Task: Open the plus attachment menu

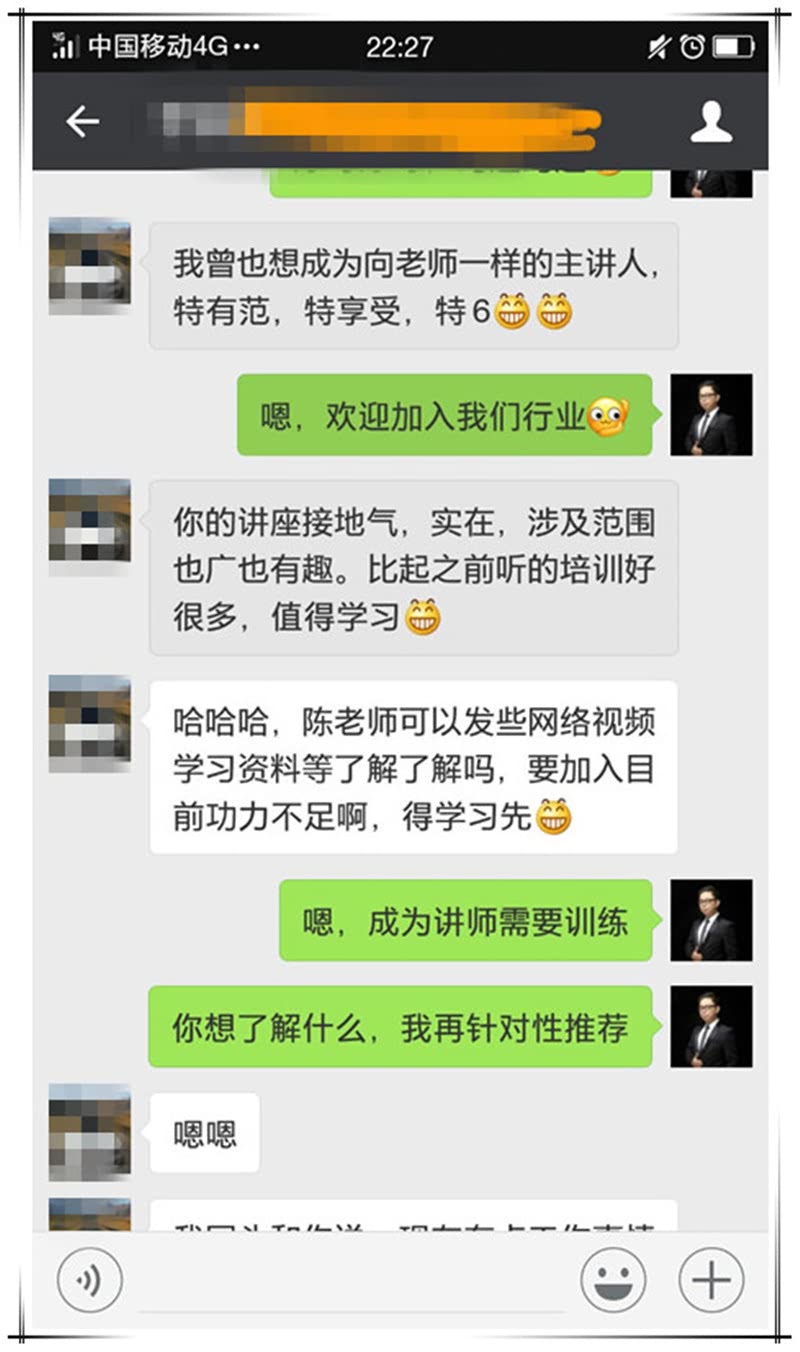Action: [x=711, y=1279]
